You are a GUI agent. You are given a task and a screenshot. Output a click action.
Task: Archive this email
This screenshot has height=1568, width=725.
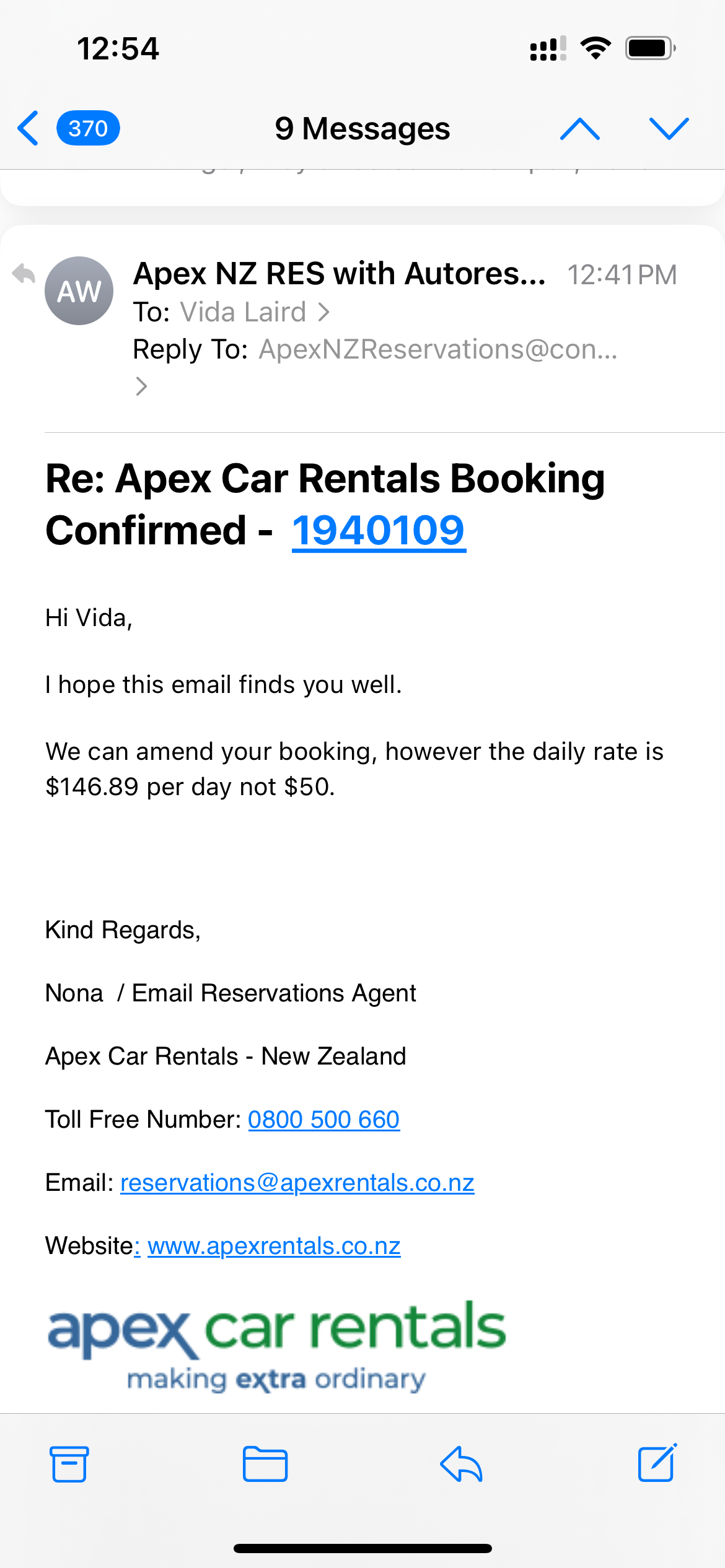pyautogui.click(x=69, y=1464)
